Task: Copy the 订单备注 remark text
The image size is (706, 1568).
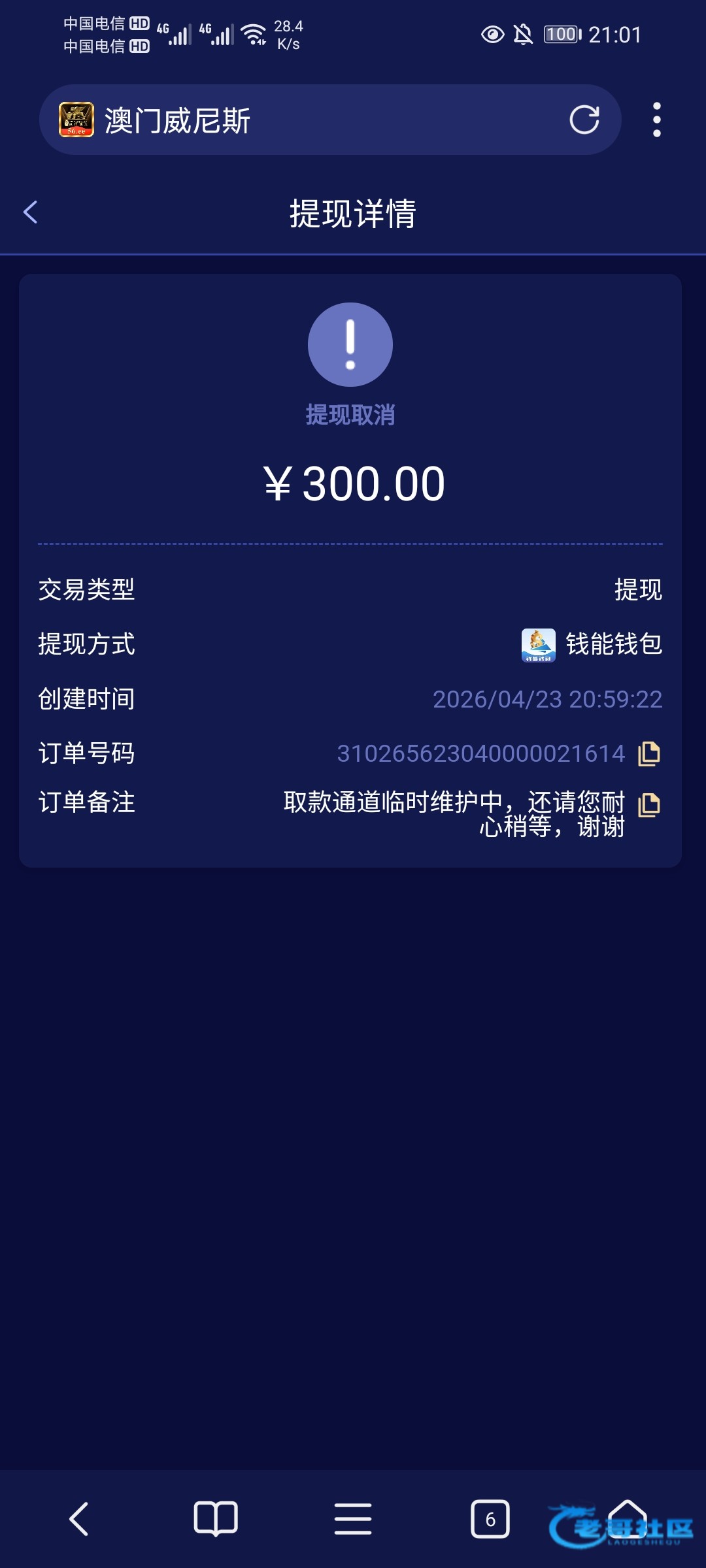Action: click(648, 804)
